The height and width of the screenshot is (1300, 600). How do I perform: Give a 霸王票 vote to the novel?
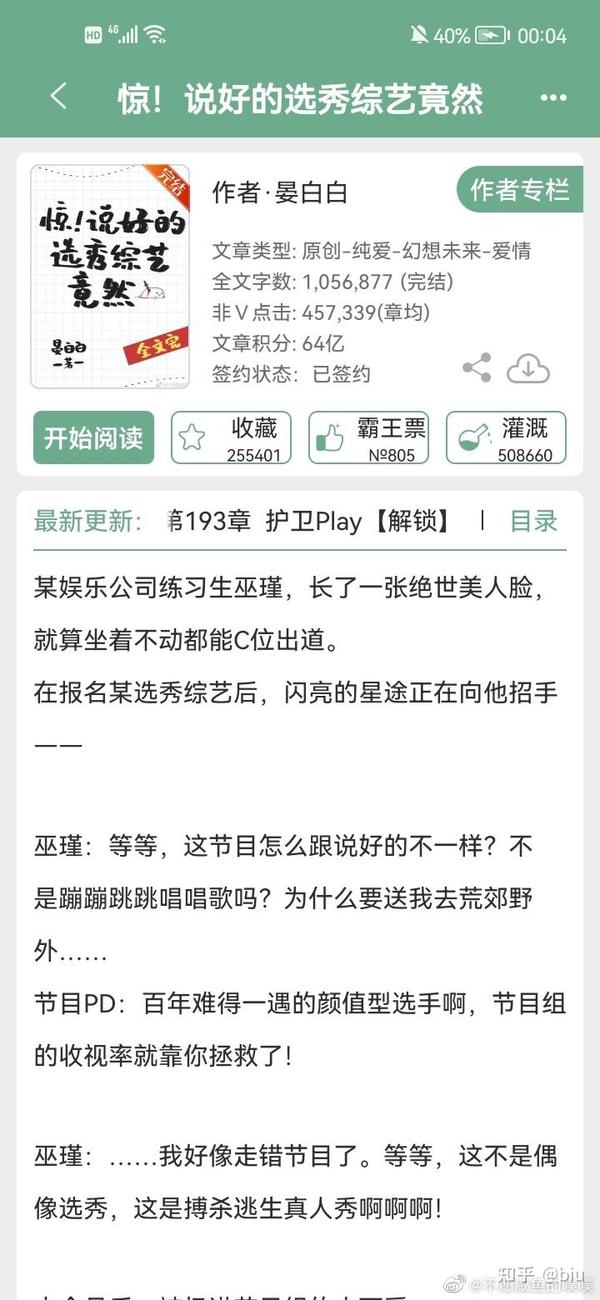tap(368, 437)
